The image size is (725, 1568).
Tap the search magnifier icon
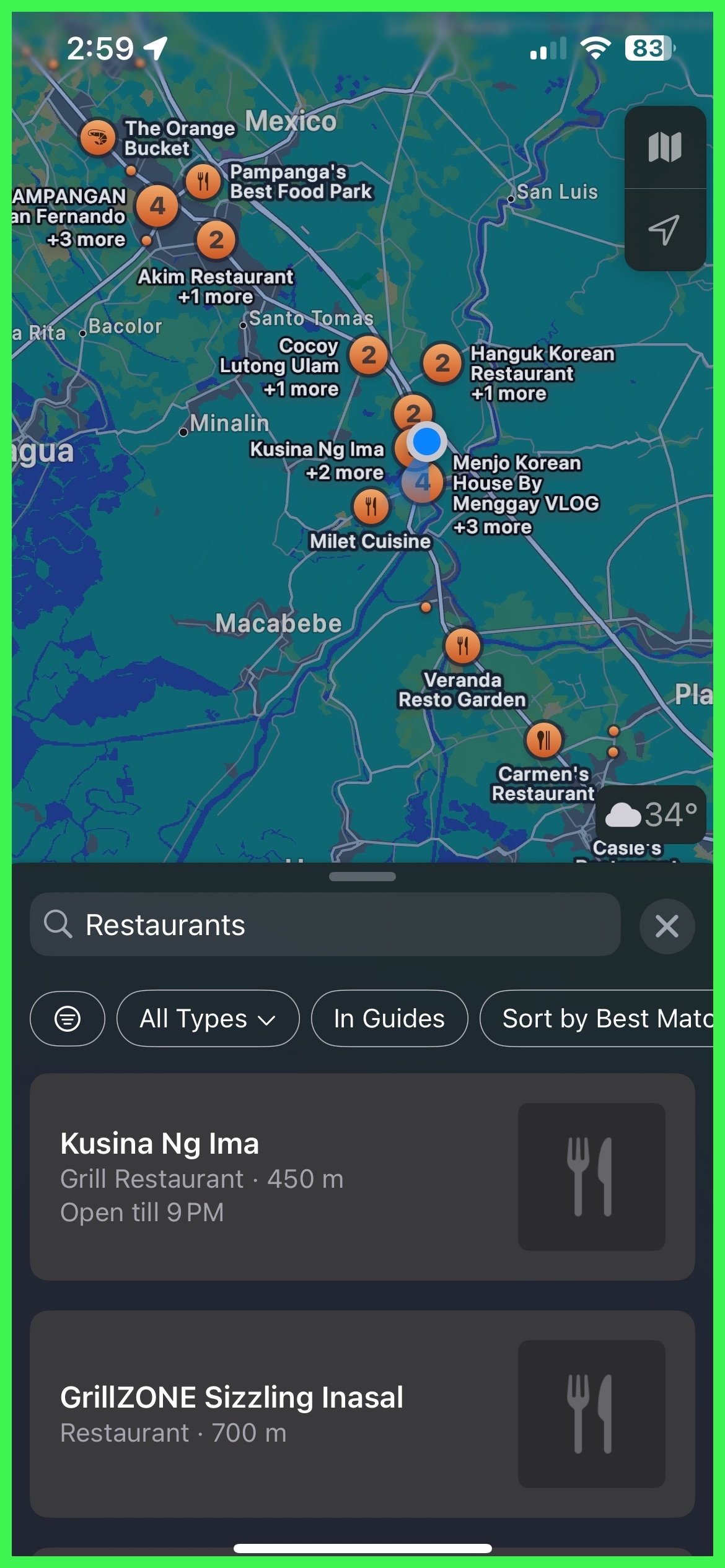pyautogui.click(x=58, y=925)
